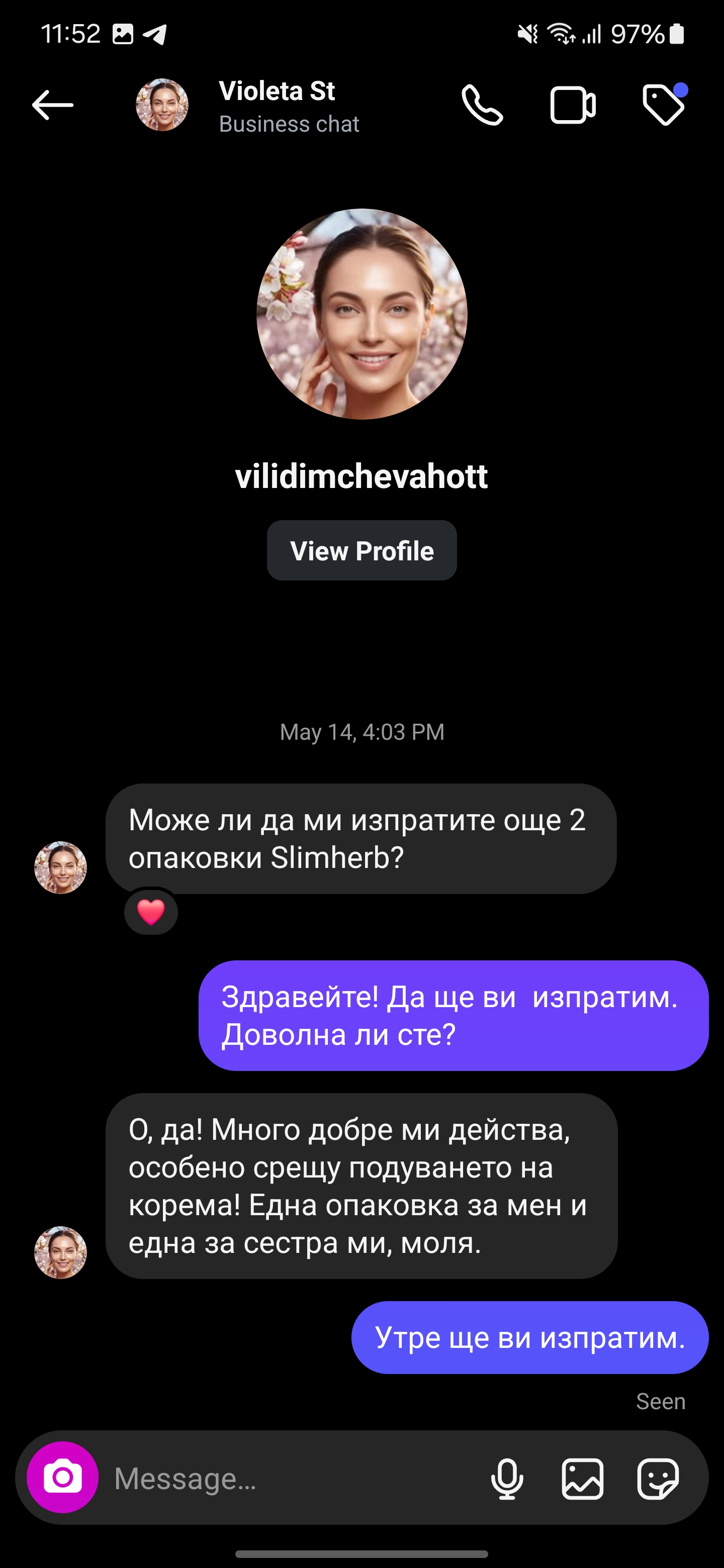Go back from the Violeta St chat

point(53,106)
